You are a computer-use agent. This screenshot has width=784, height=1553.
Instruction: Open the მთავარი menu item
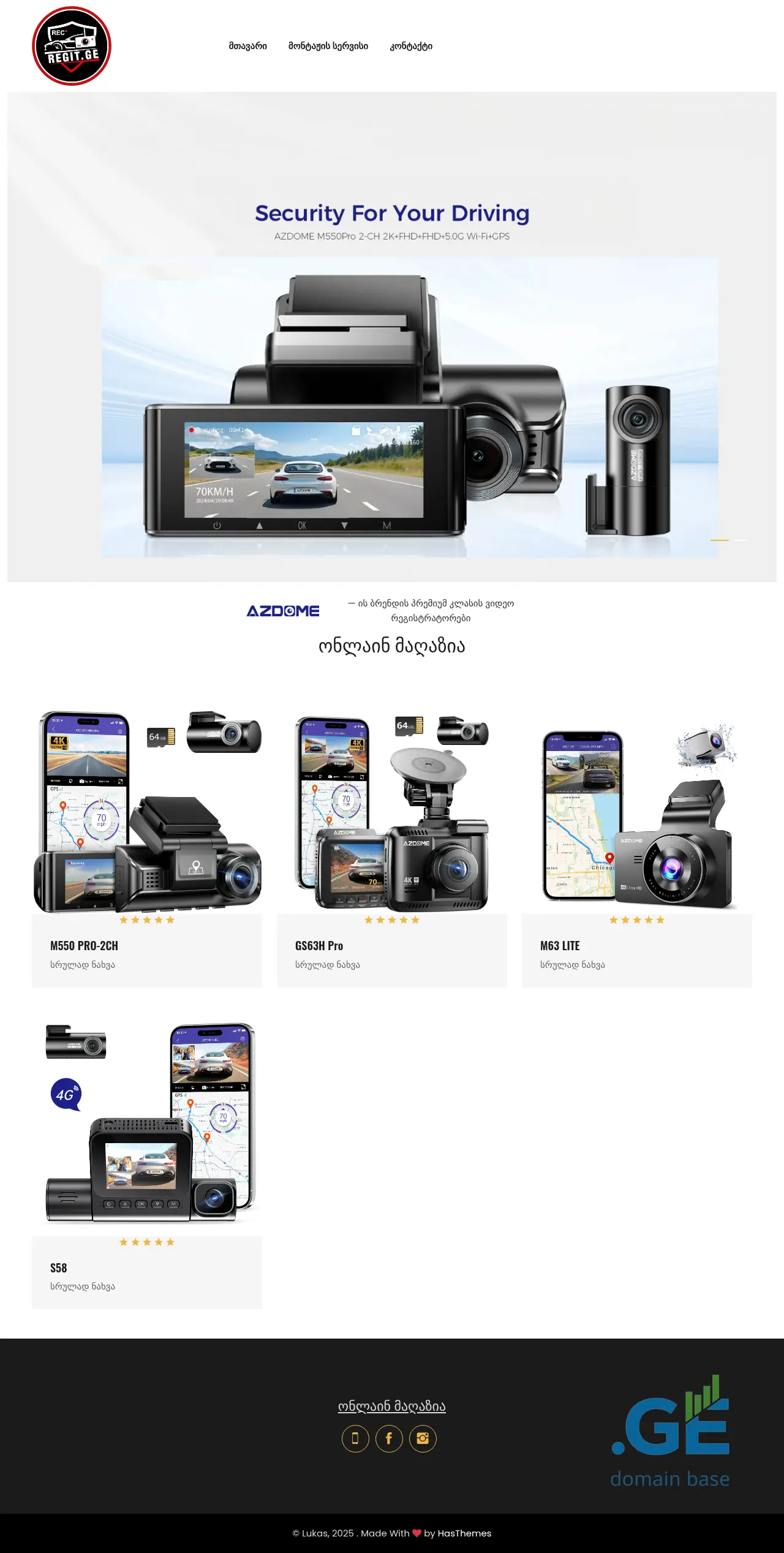(247, 46)
